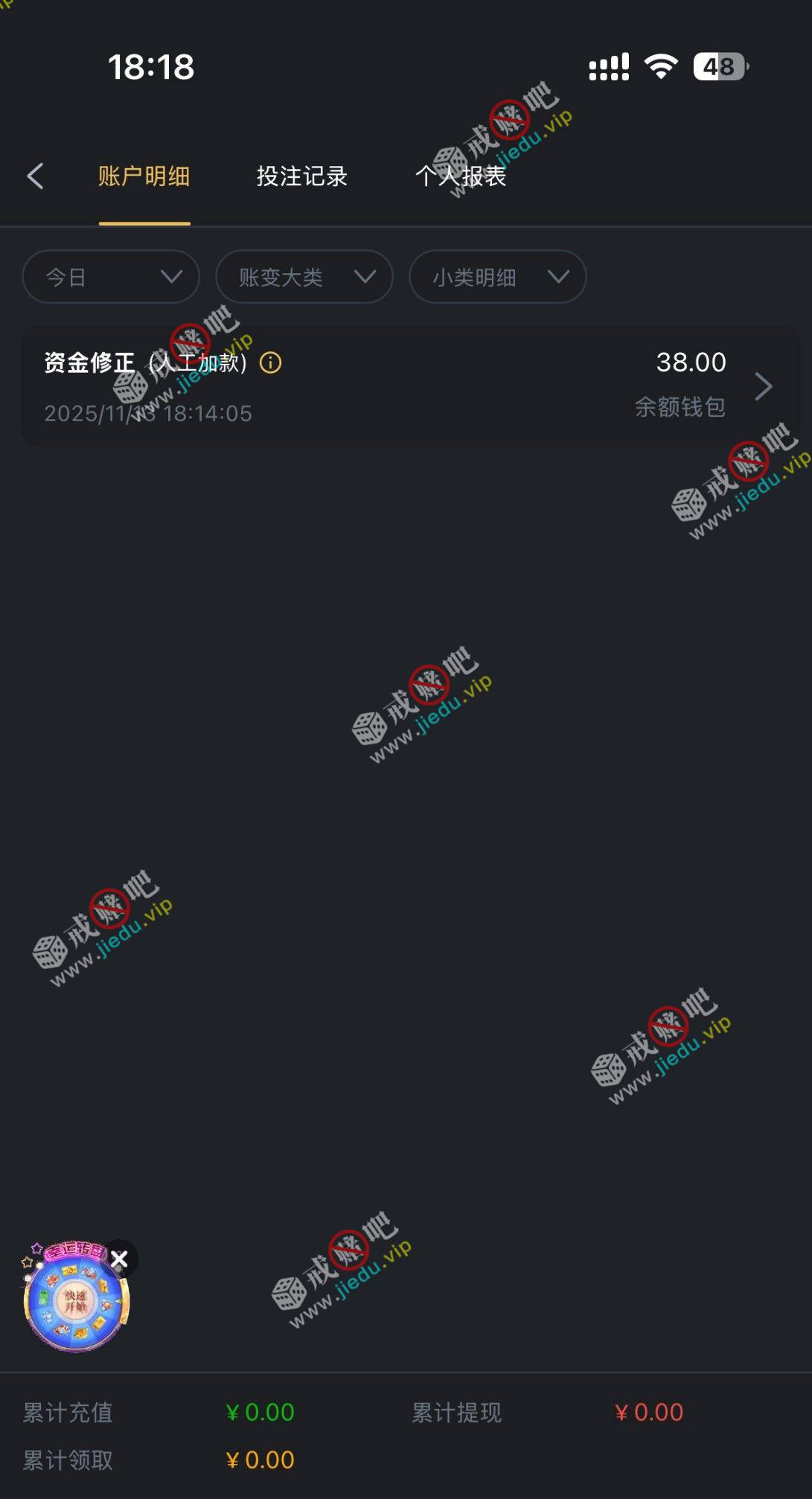Switch to the 投注记录 tab

301,176
